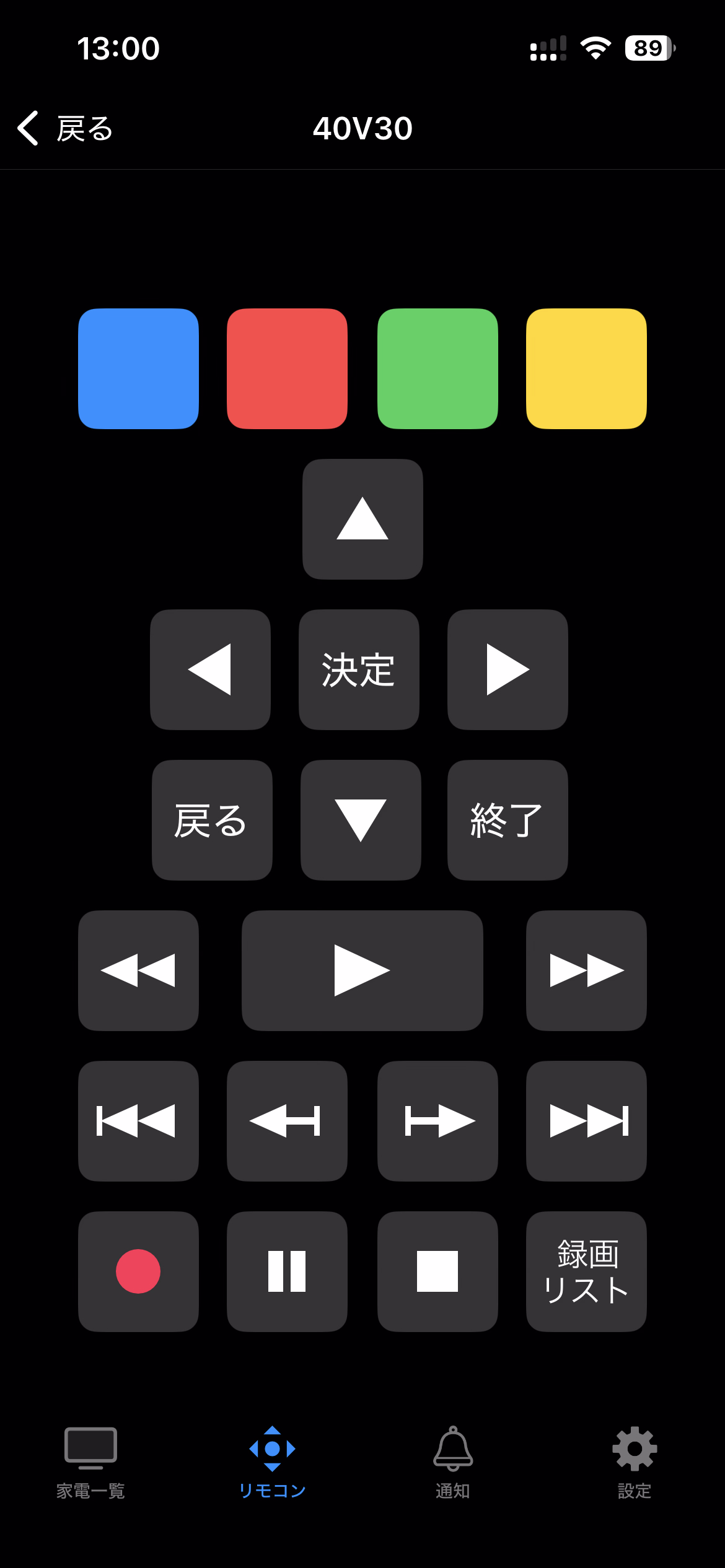Image resolution: width=725 pixels, height=1568 pixels.
Task: Skip to the next chapter
Action: pos(586,1121)
